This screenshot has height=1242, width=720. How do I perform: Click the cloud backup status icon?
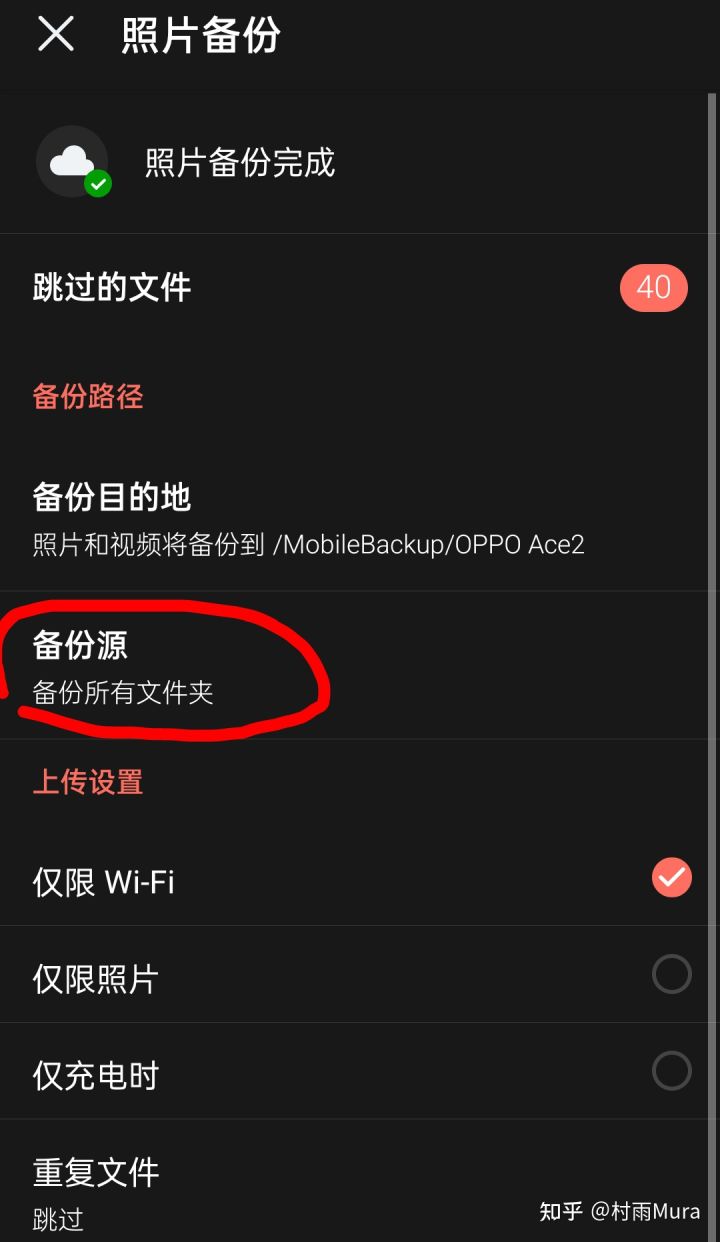pos(73,161)
